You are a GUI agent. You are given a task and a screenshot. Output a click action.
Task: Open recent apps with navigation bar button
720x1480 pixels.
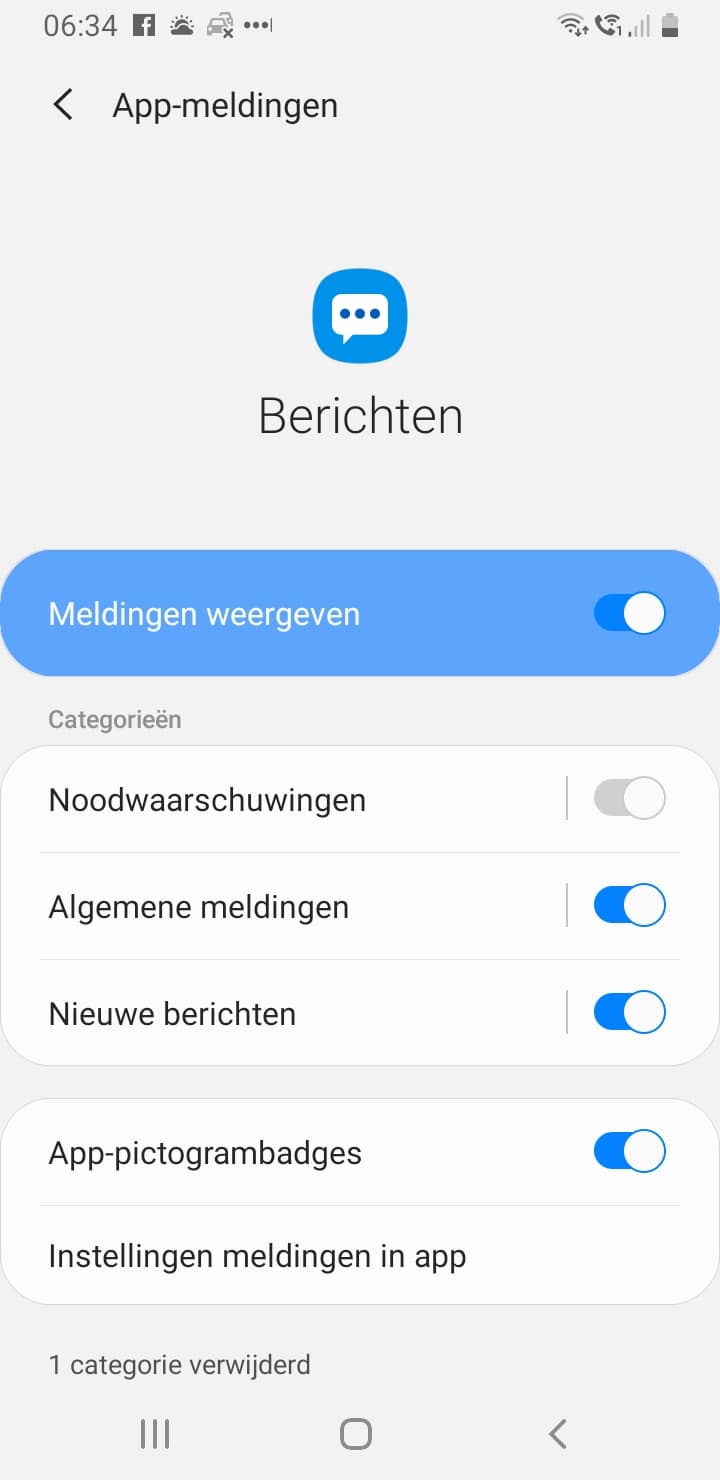(x=154, y=1432)
